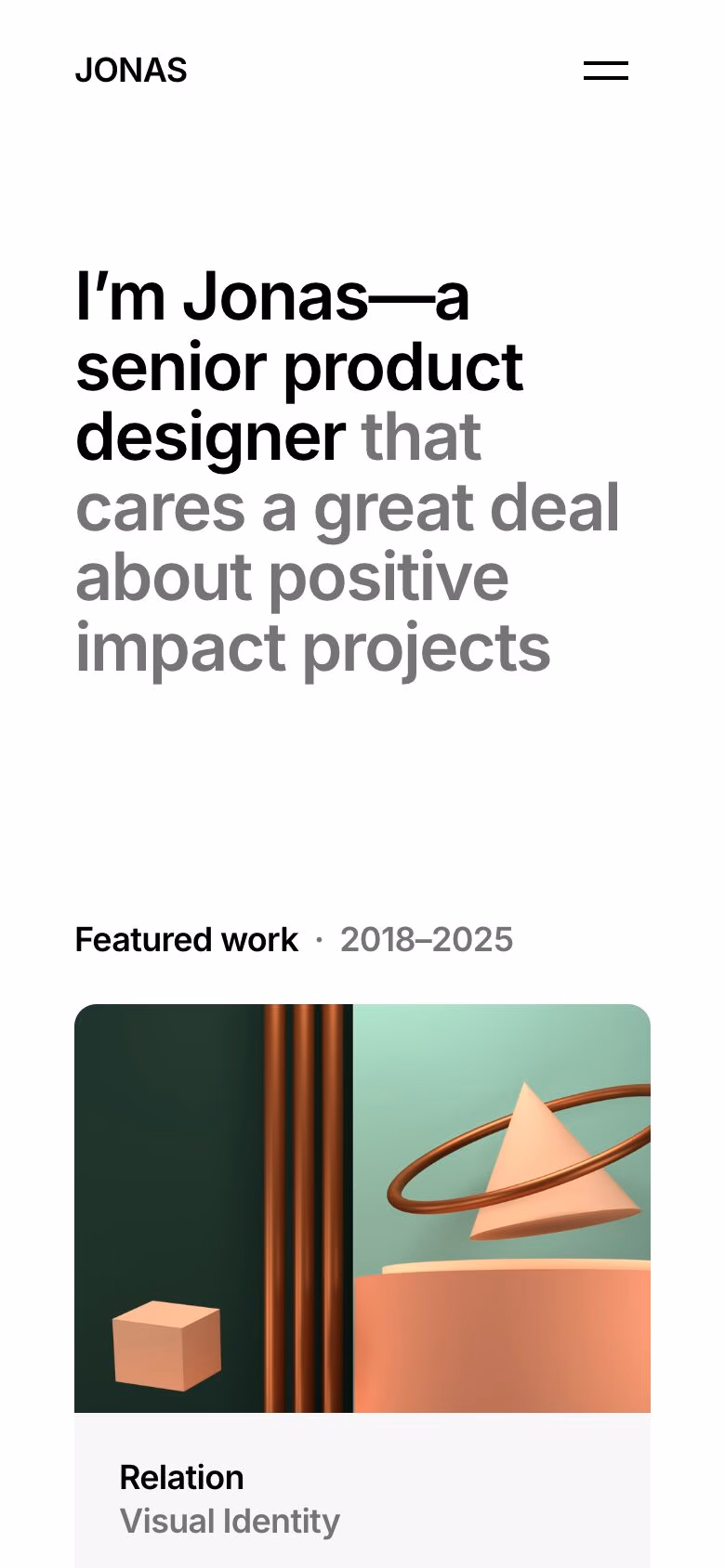This screenshot has width=725, height=1568.
Task: Open the hamburger menu
Action: (605, 71)
